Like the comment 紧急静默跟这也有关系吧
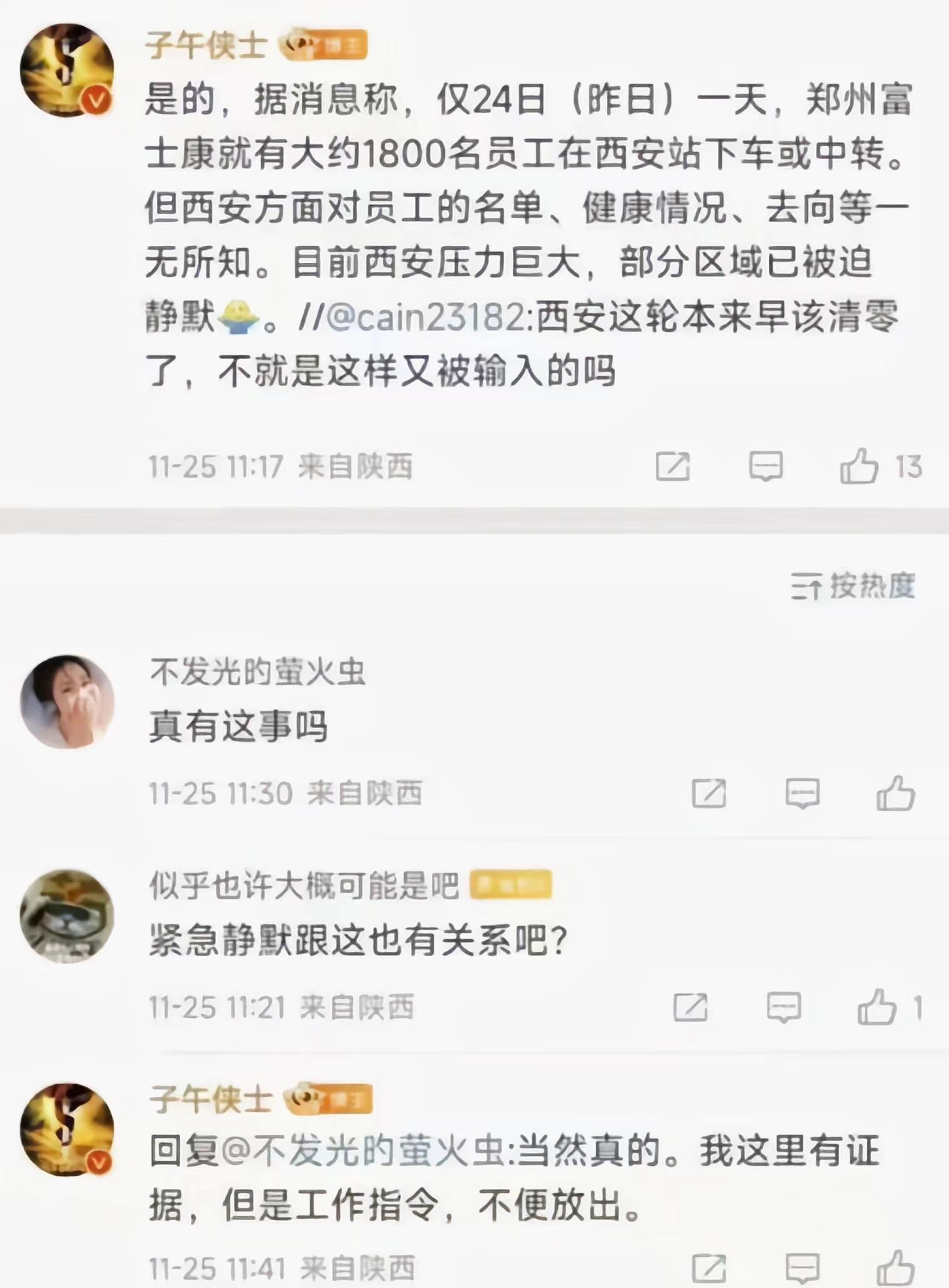This screenshot has width=949, height=1288. tap(877, 1007)
